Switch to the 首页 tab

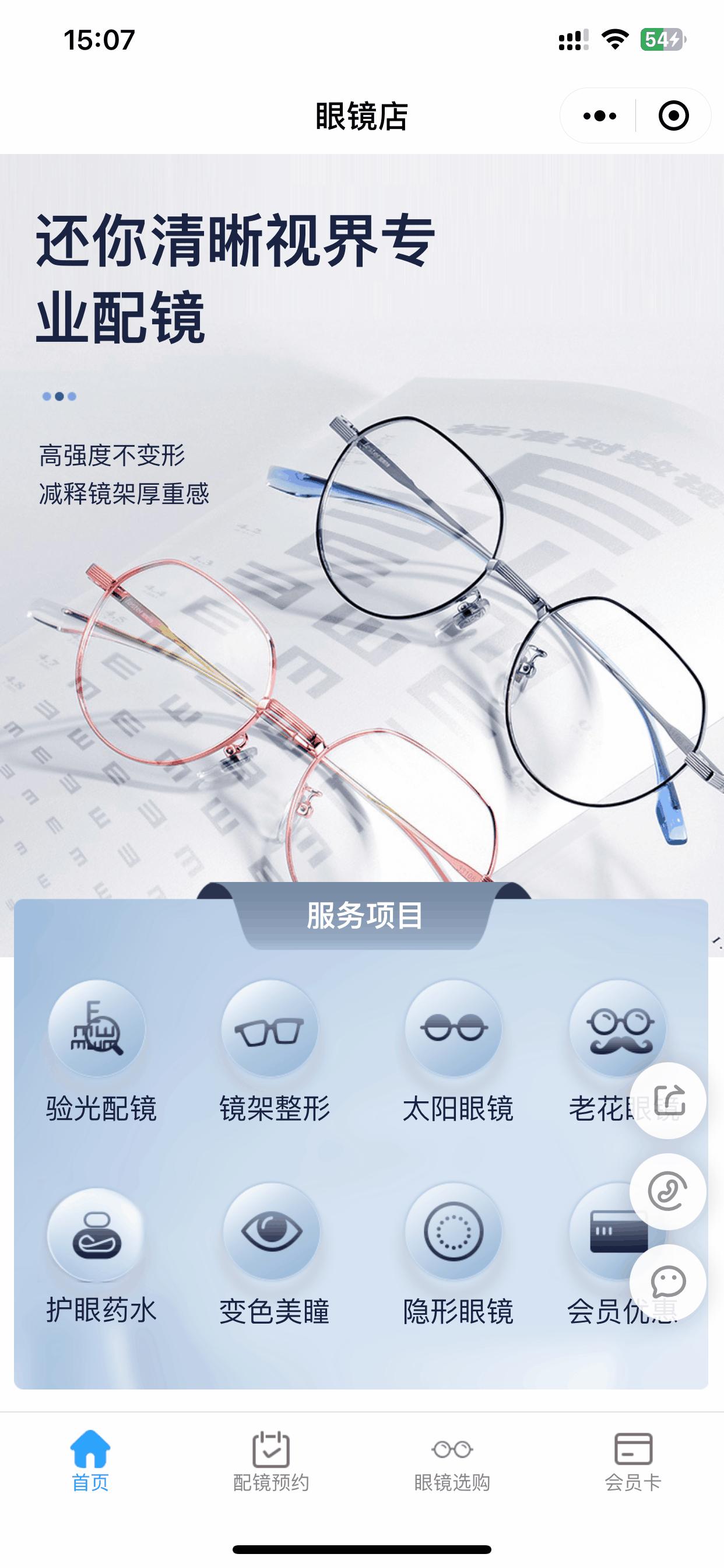click(x=90, y=1459)
